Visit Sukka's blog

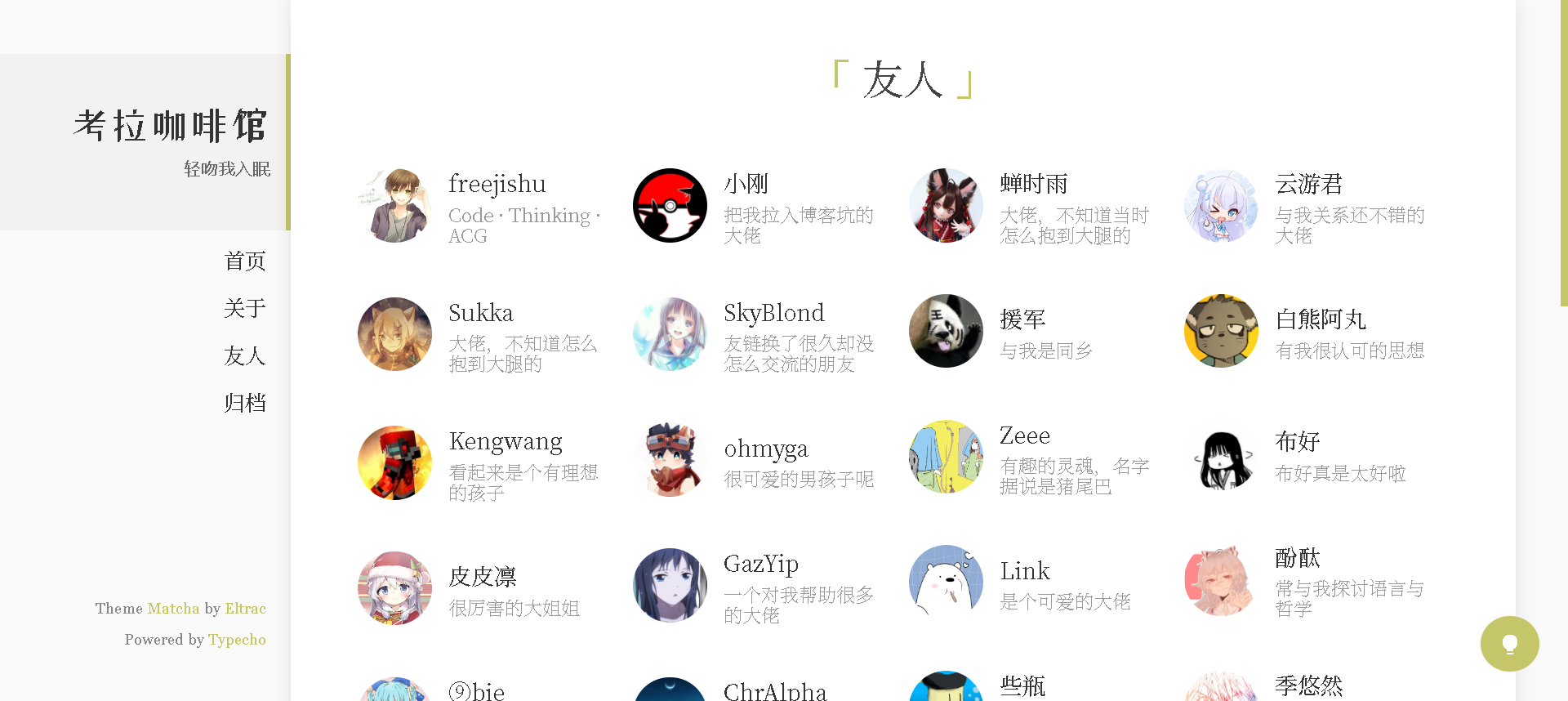pos(480,314)
